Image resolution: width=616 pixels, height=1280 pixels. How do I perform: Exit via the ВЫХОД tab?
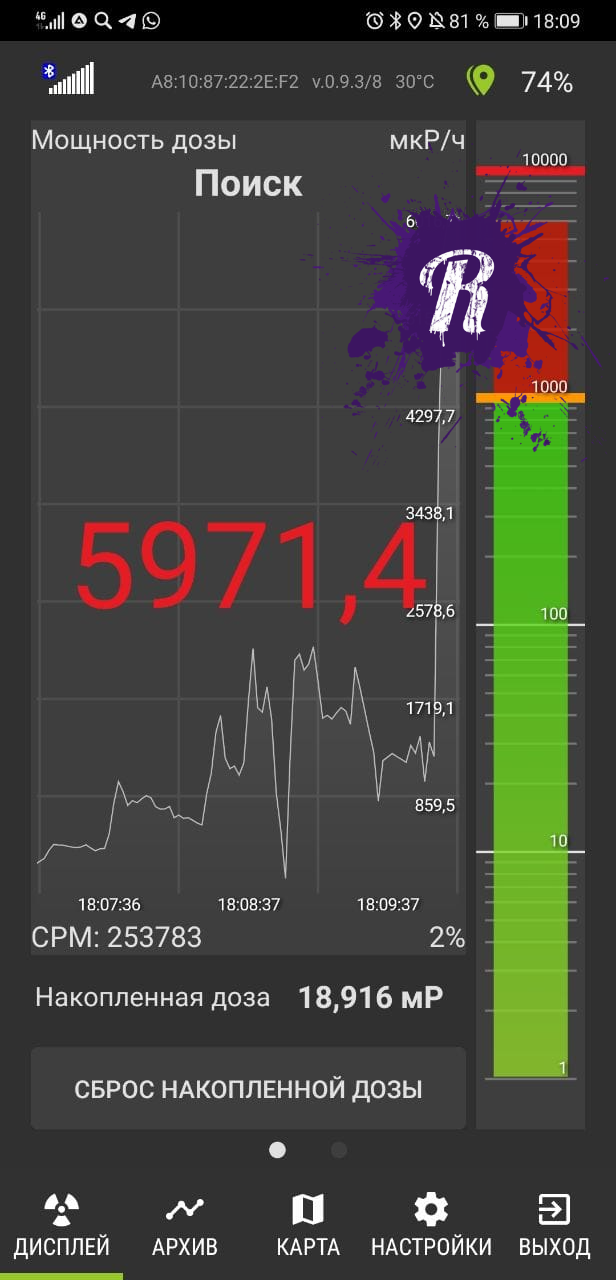pyautogui.click(x=554, y=1226)
